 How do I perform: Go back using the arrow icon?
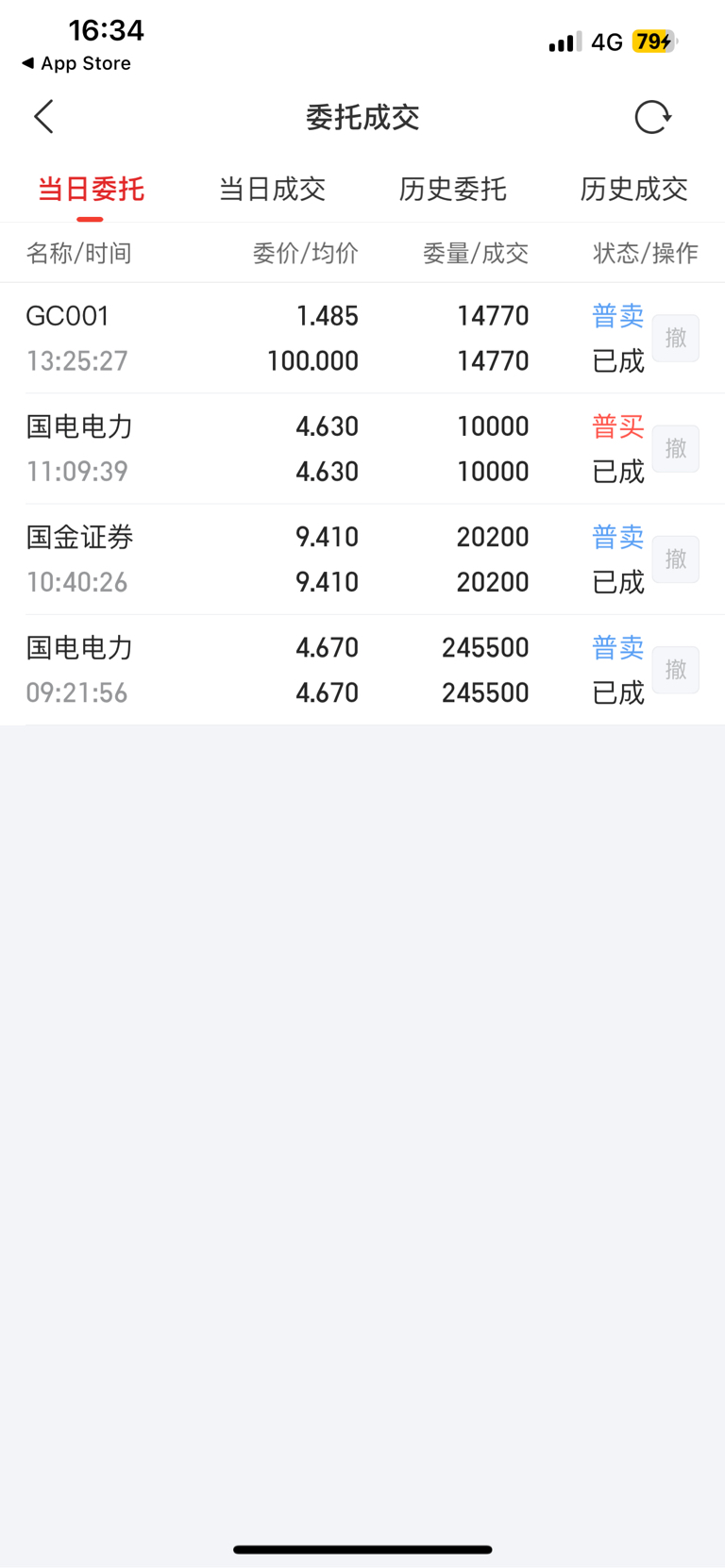click(x=43, y=117)
